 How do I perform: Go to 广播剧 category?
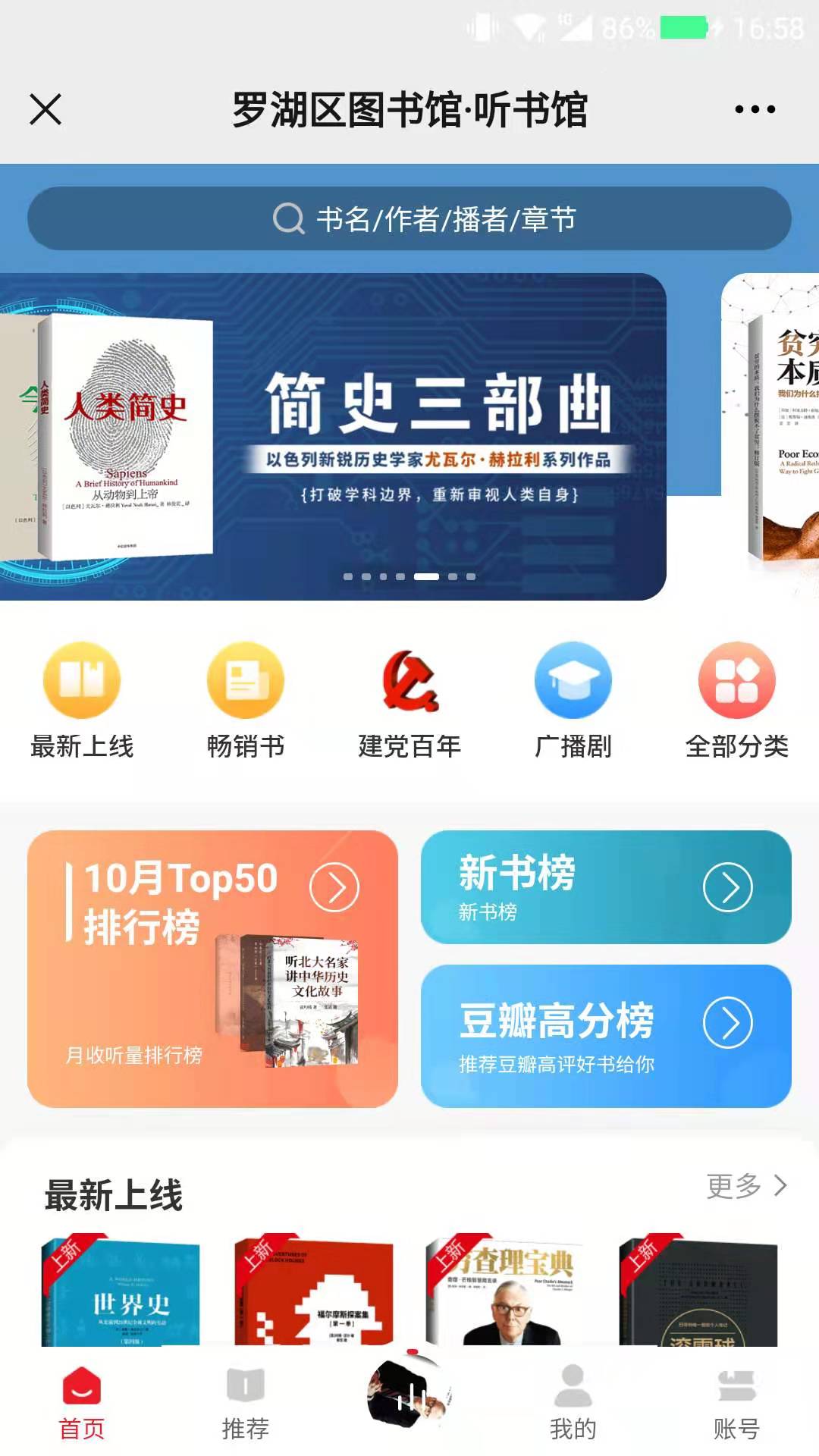[573, 699]
